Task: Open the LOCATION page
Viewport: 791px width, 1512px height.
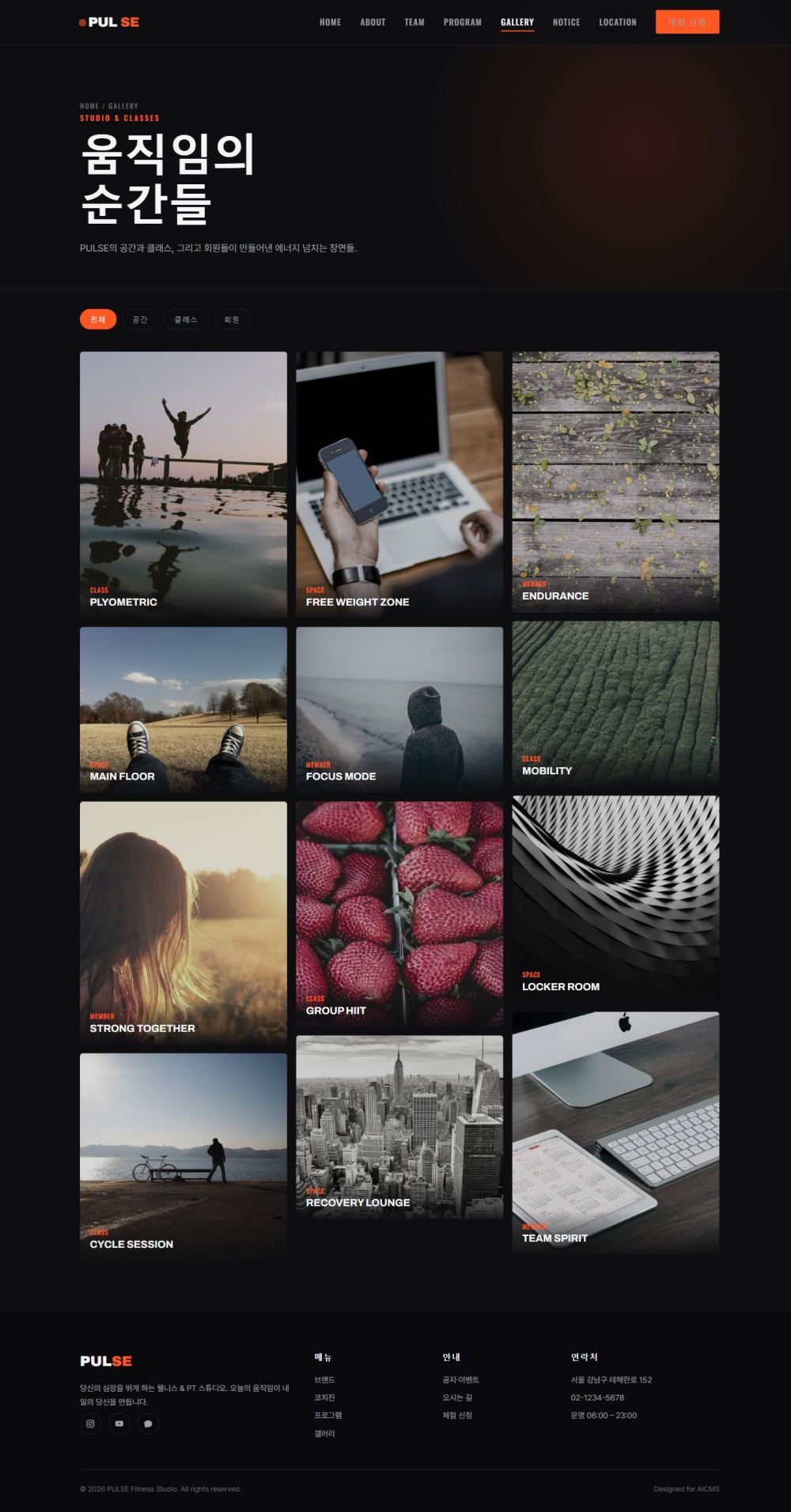Action: pos(617,22)
